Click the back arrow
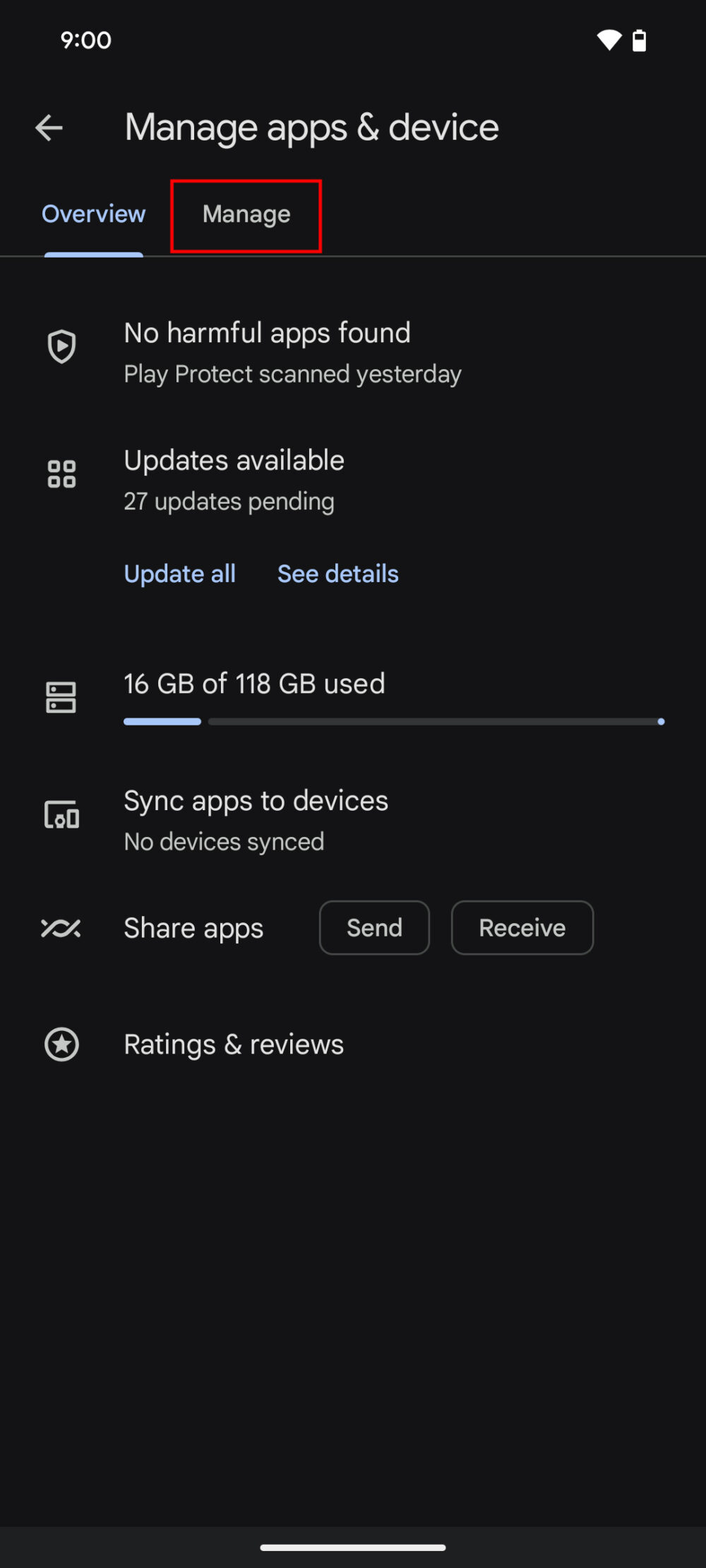The height and width of the screenshot is (1568, 706). (49, 127)
